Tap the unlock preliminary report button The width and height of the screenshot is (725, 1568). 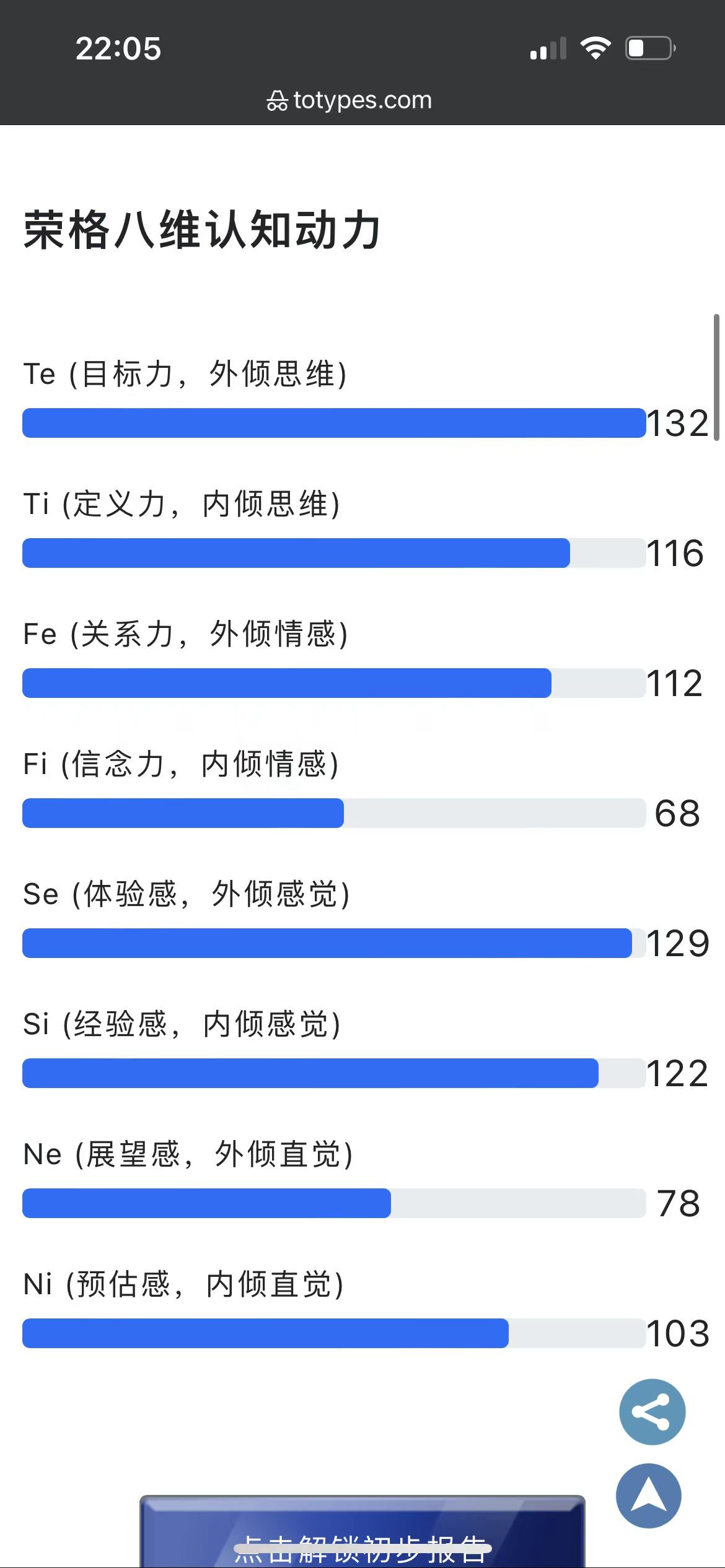click(362, 1532)
